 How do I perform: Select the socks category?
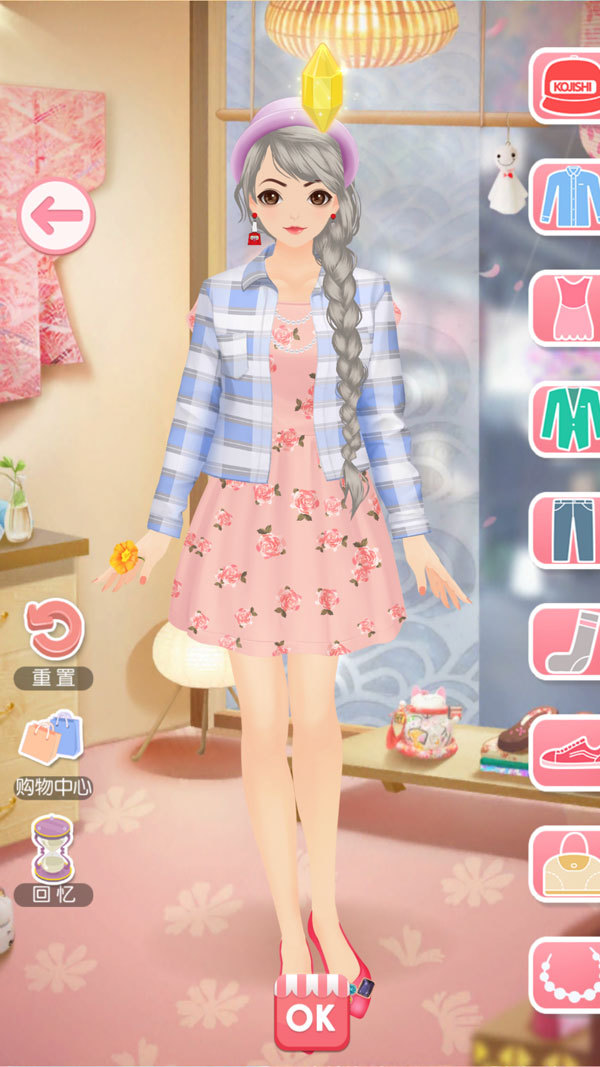click(x=567, y=641)
